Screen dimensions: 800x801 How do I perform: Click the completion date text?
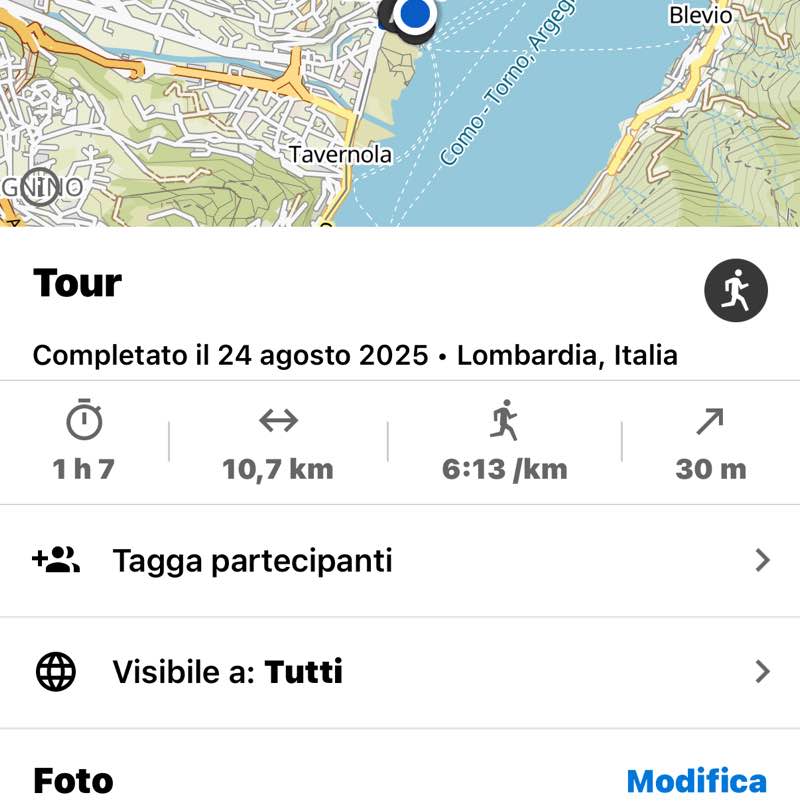[355, 355]
